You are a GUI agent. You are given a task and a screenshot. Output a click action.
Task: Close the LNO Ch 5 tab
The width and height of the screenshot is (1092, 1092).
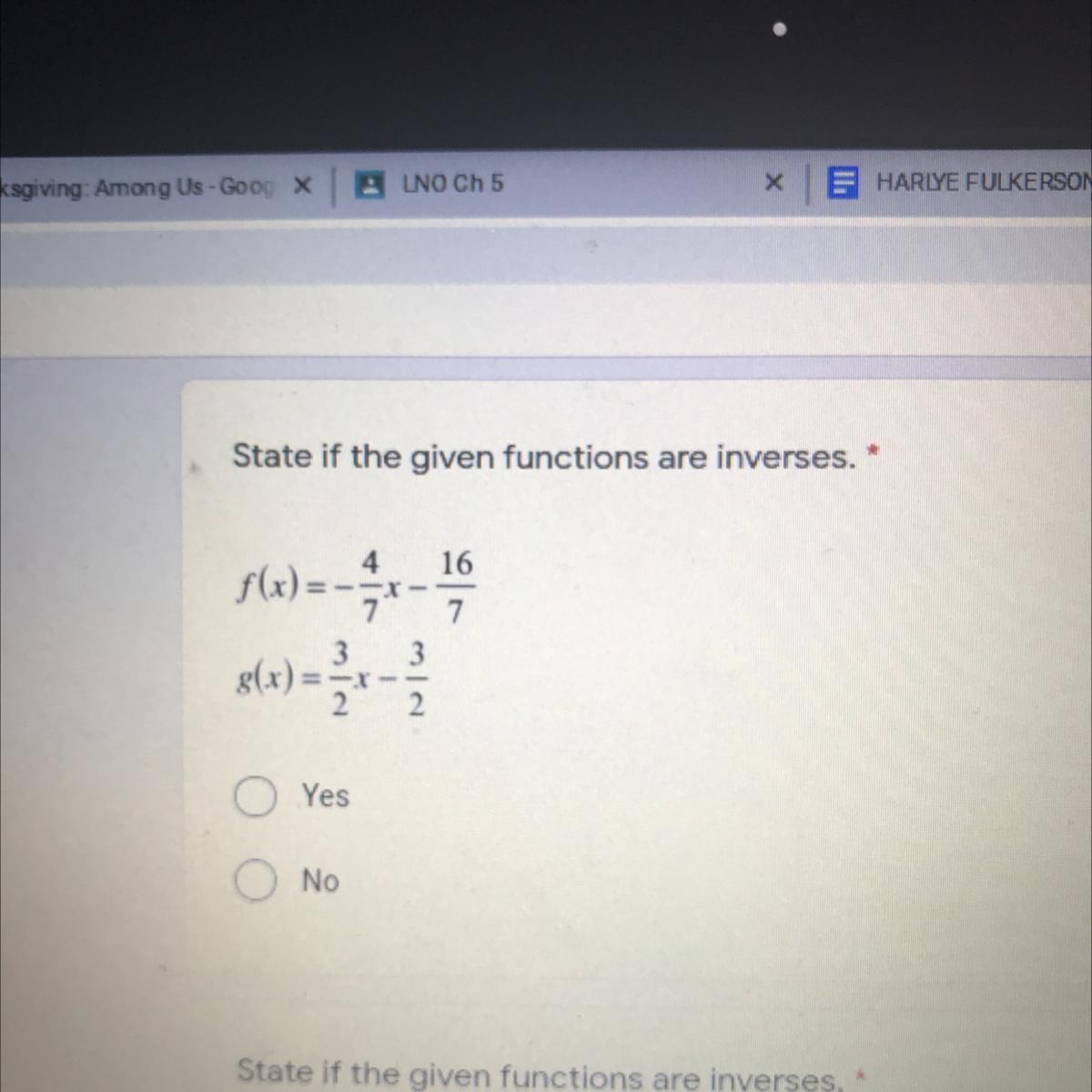pyautogui.click(x=773, y=184)
